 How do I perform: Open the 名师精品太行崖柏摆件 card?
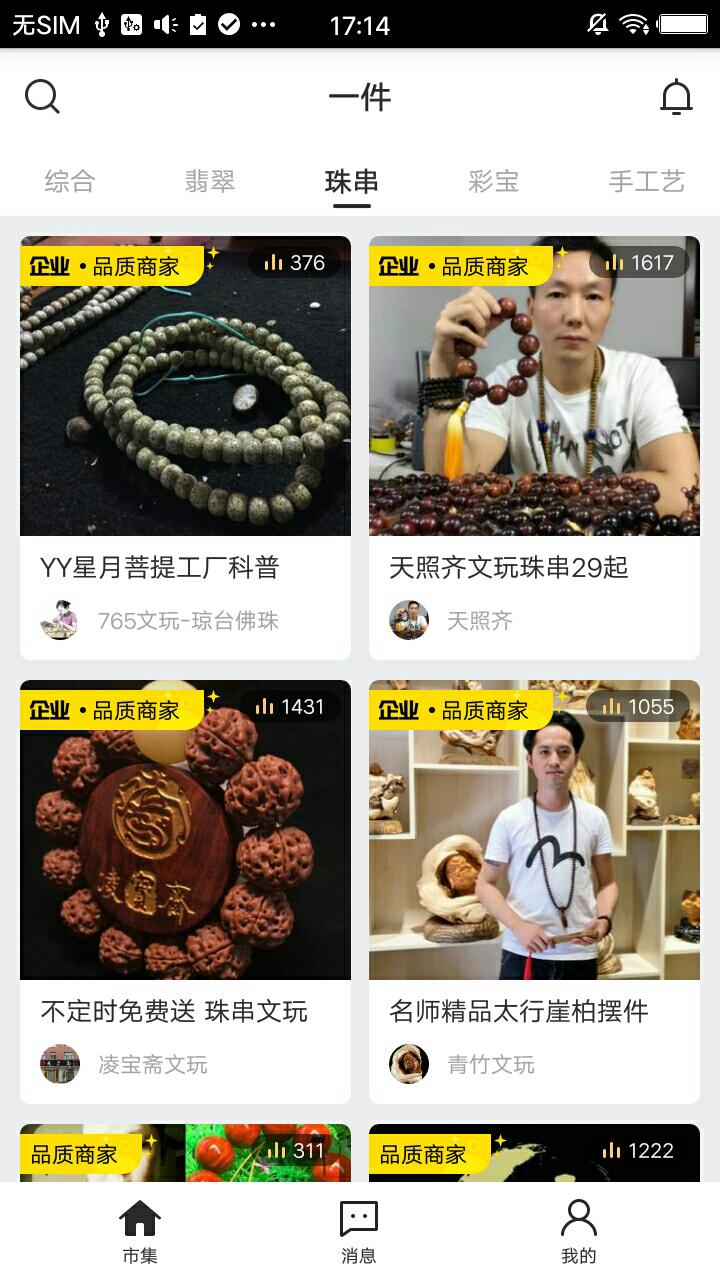click(x=534, y=890)
